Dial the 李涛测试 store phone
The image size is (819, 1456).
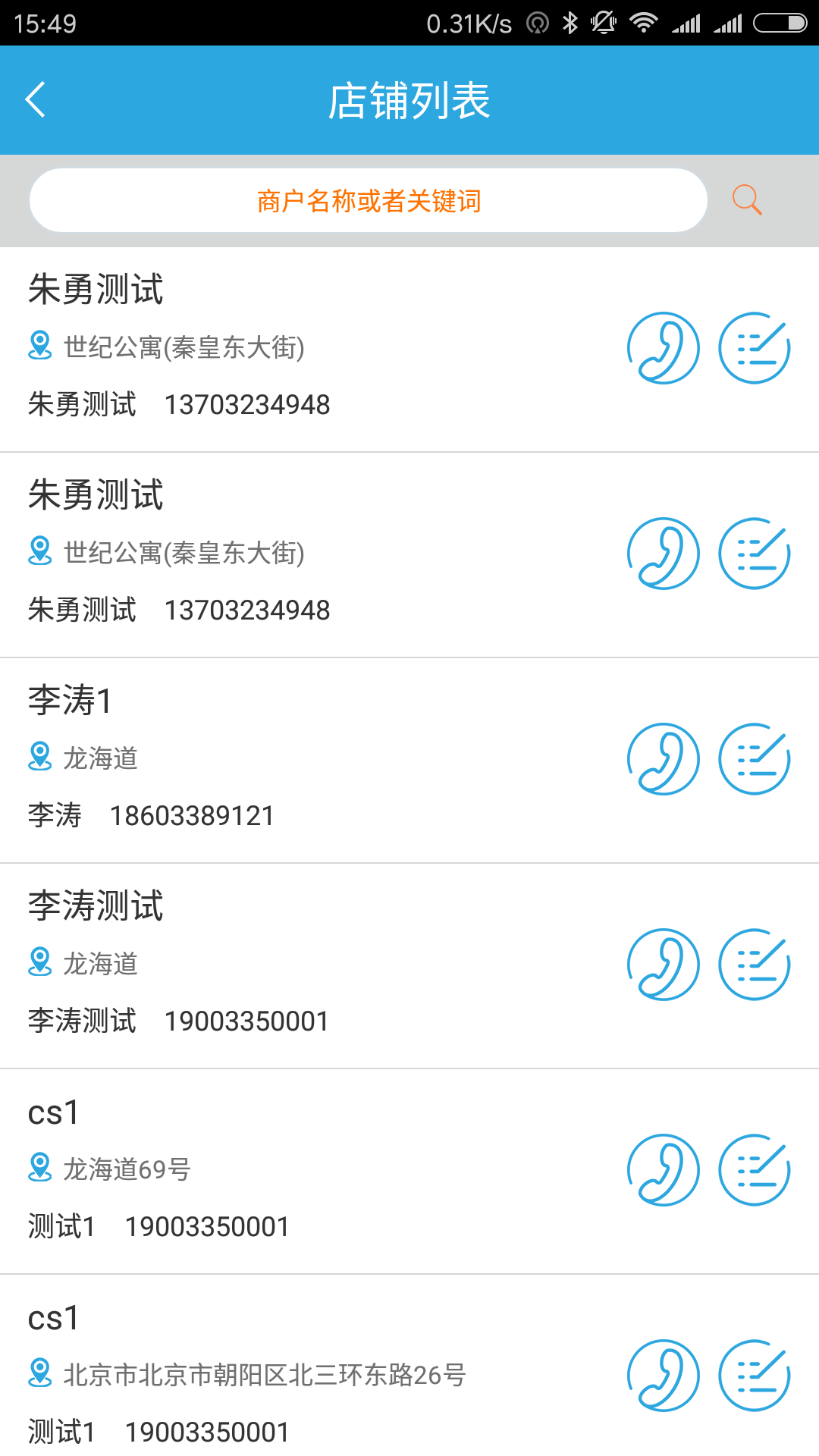point(664,965)
